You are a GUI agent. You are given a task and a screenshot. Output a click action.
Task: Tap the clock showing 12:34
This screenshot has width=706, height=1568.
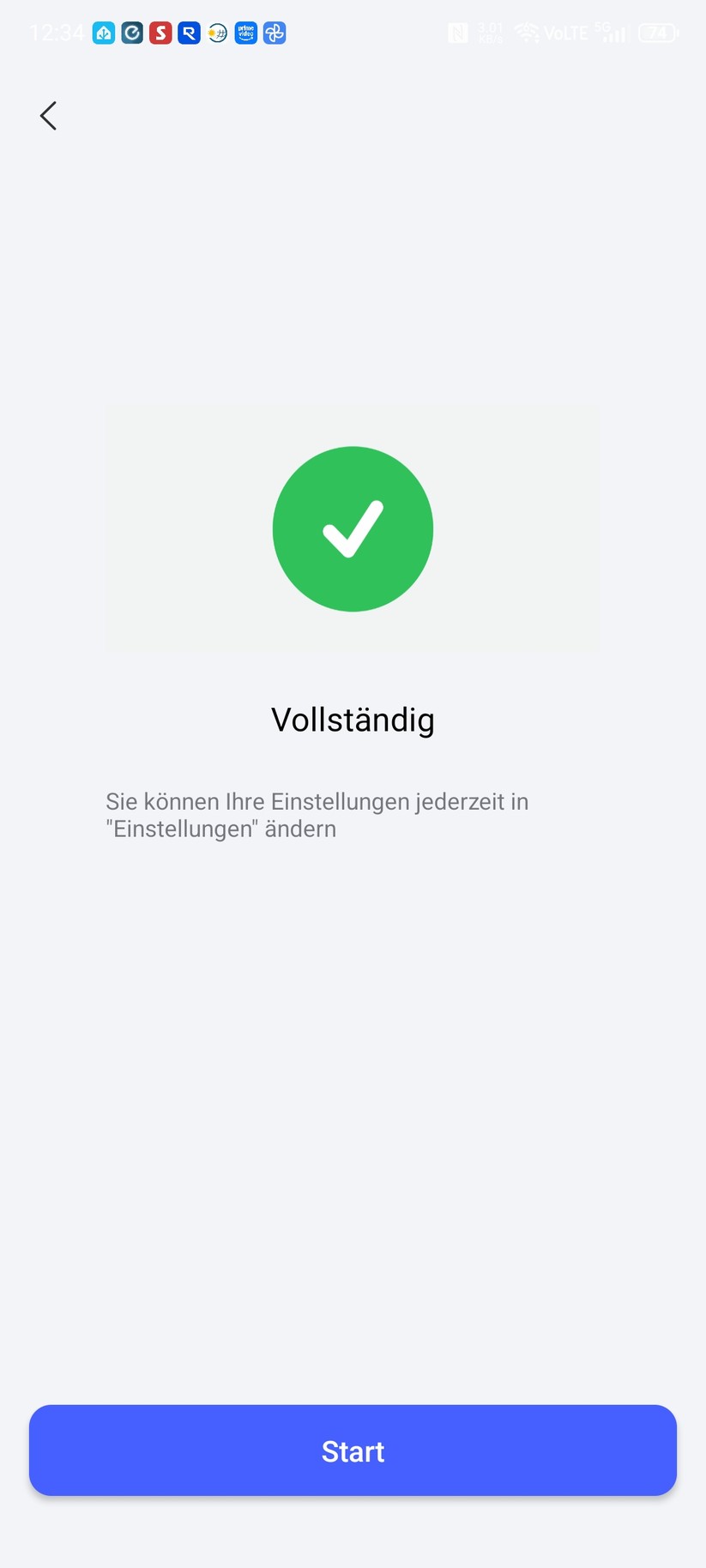57,33
